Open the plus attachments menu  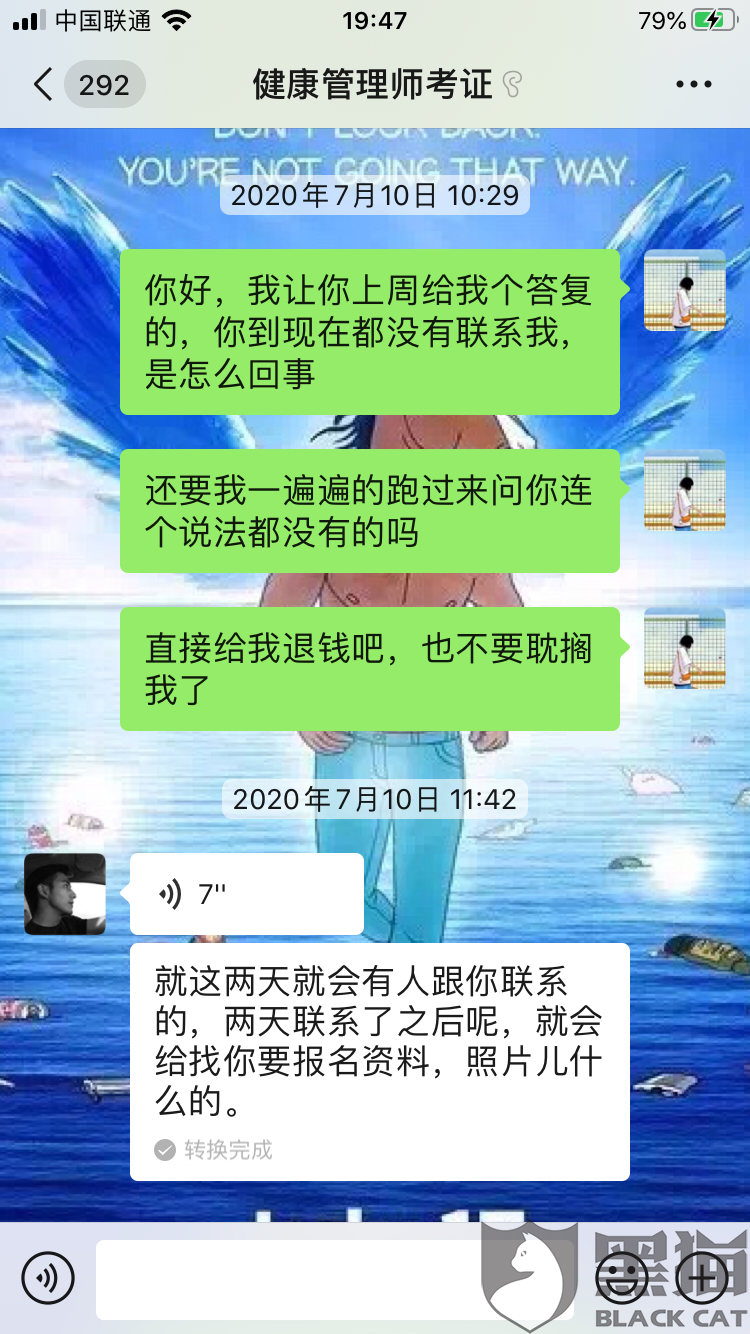[x=701, y=1277]
